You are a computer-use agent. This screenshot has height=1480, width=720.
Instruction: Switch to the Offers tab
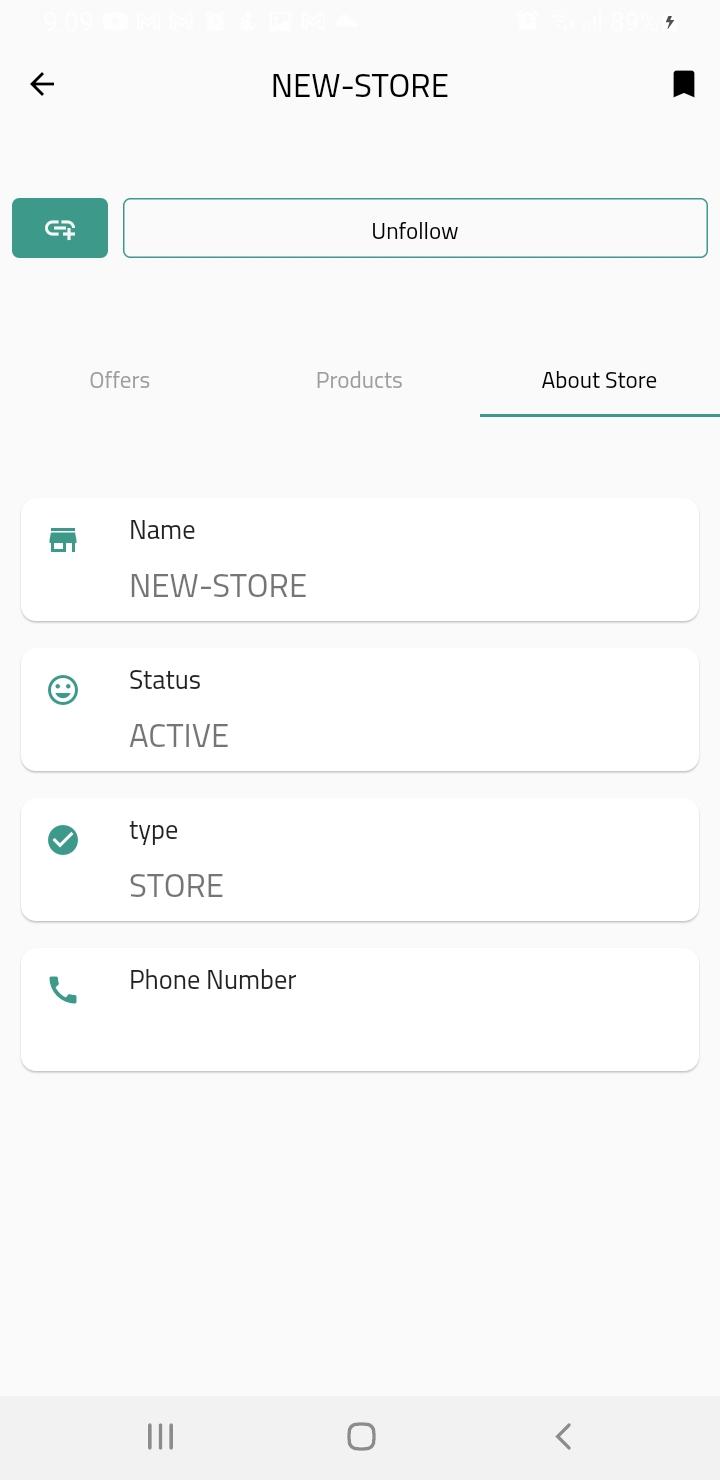[x=119, y=380]
